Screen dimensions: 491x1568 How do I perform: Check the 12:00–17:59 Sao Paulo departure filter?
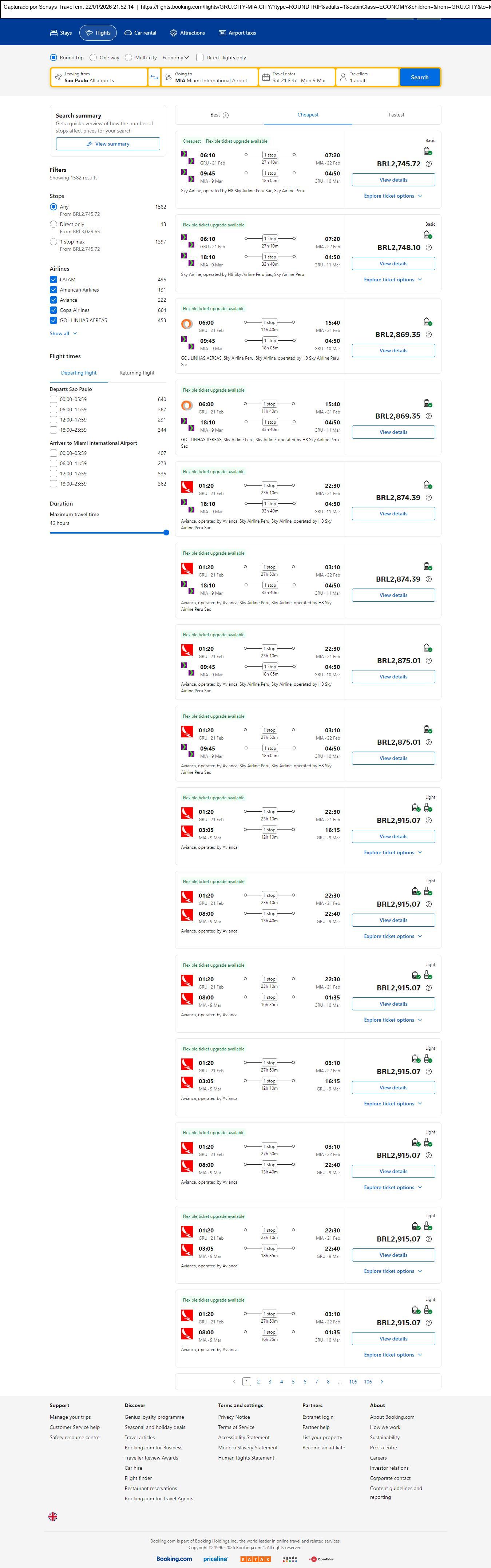(x=54, y=419)
